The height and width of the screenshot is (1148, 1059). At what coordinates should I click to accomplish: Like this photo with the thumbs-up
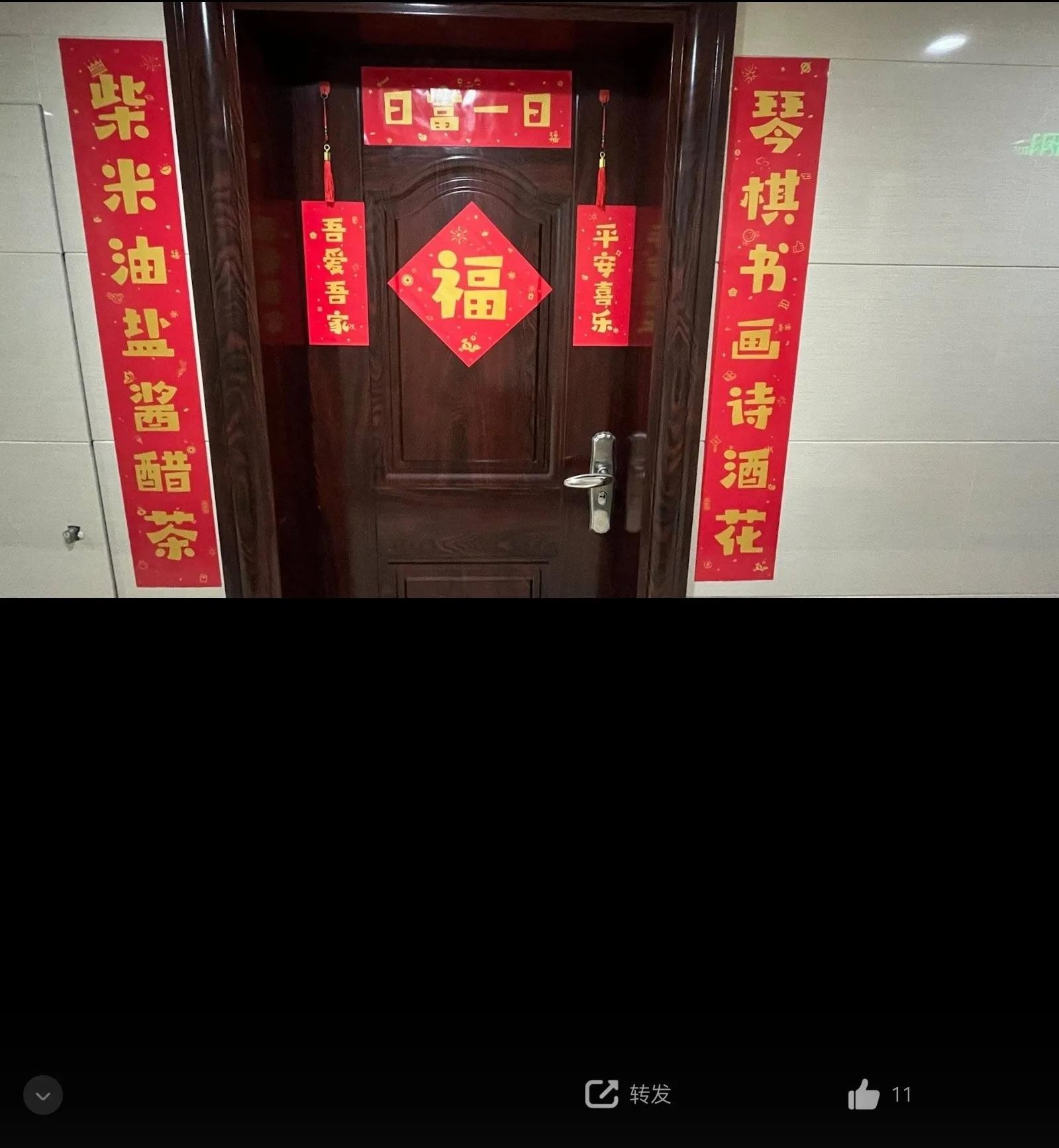click(x=864, y=1094)
